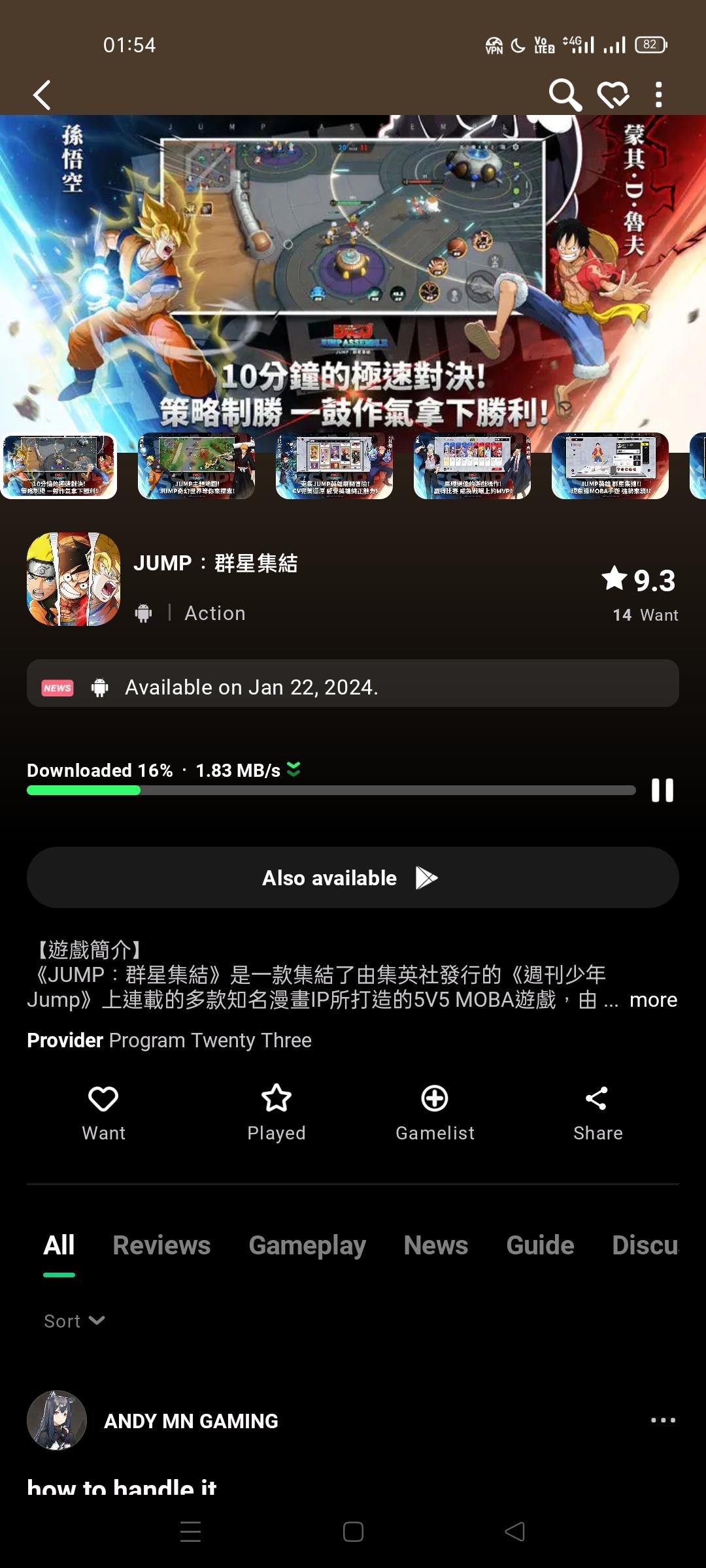
Task: Expand the game description with 'more'
Action: tap(652, 1000)
